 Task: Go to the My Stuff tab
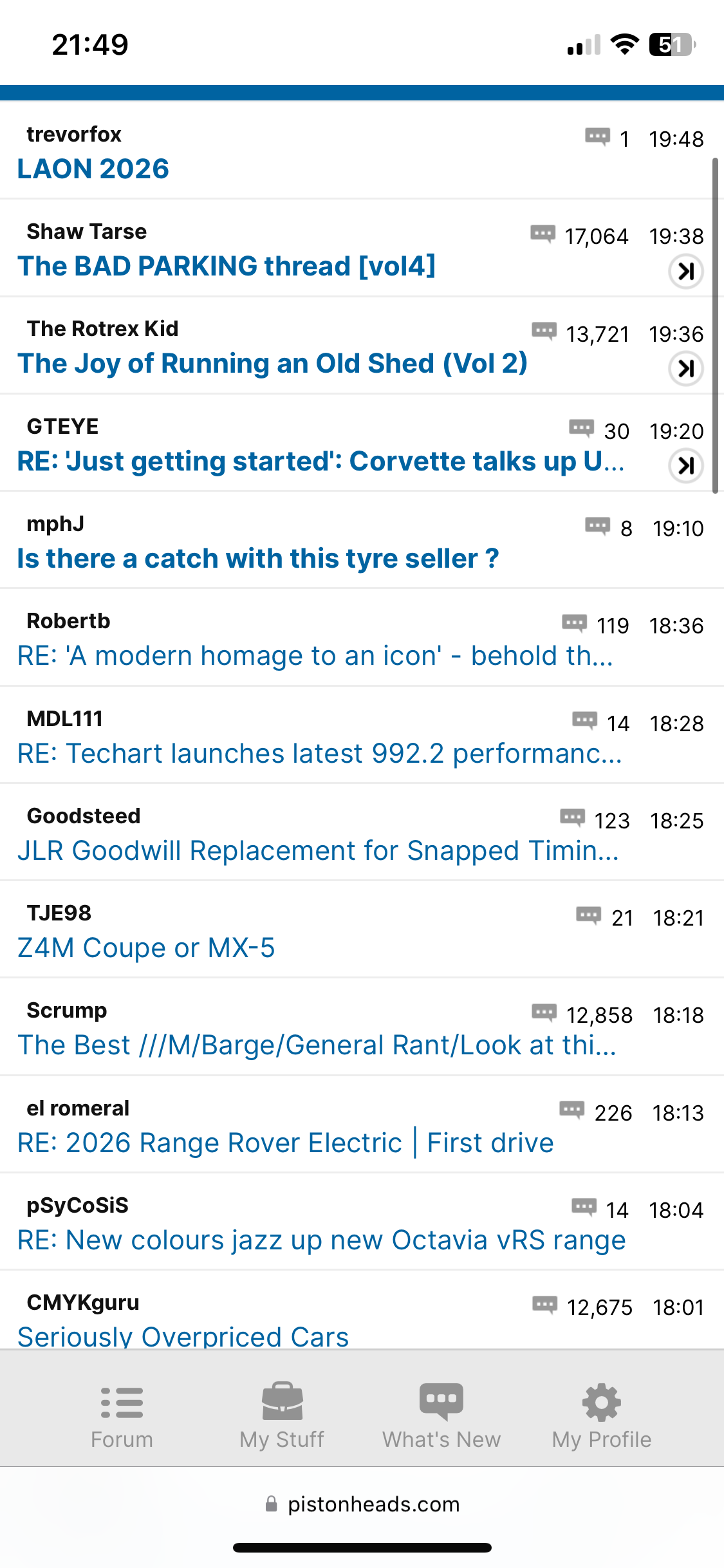point(282,1414)
